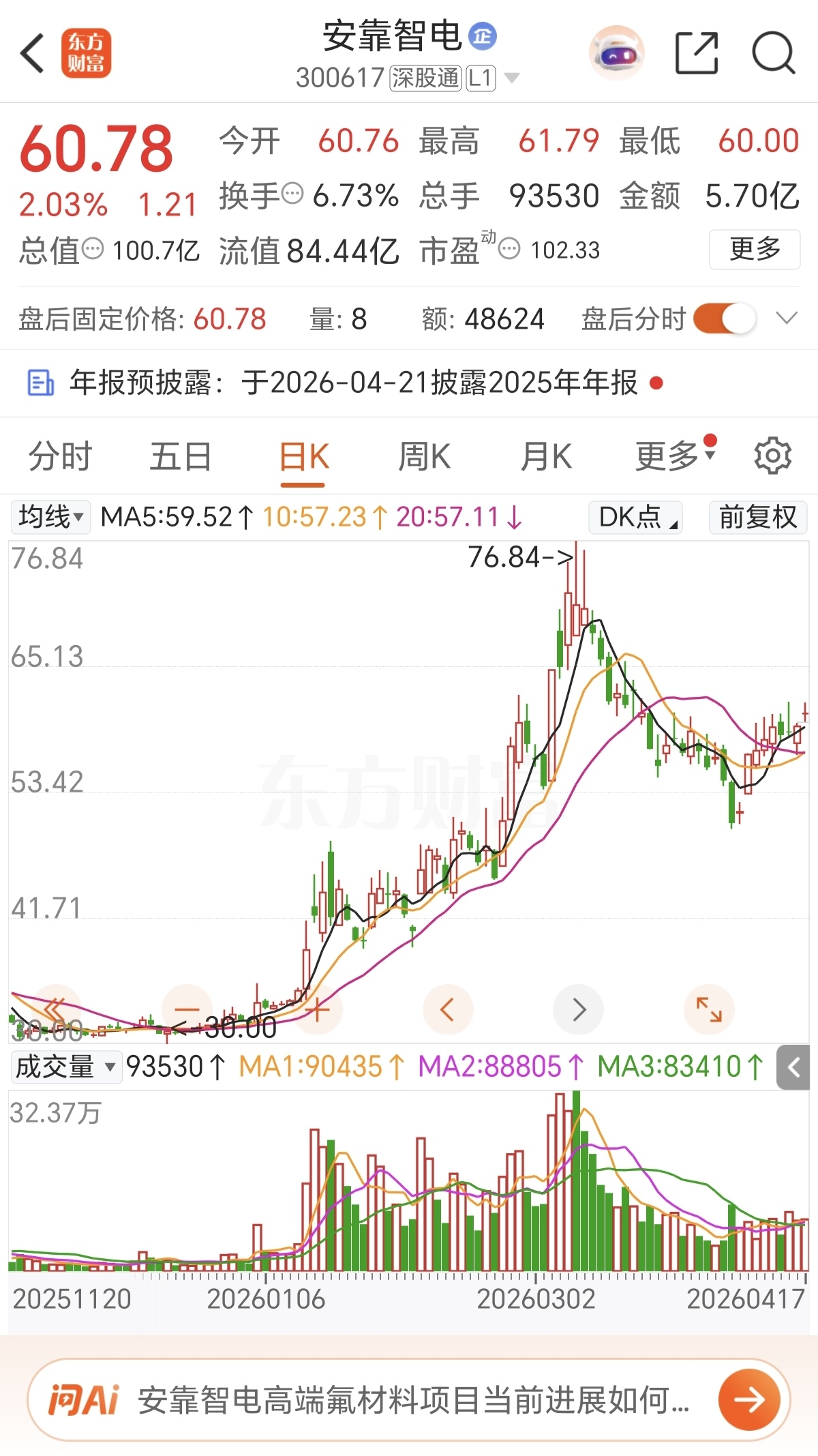The width and height of the screenshot is (818, 1456).
Task: Open the 成交量 indicator dropdown
Action: point(66,1067)
